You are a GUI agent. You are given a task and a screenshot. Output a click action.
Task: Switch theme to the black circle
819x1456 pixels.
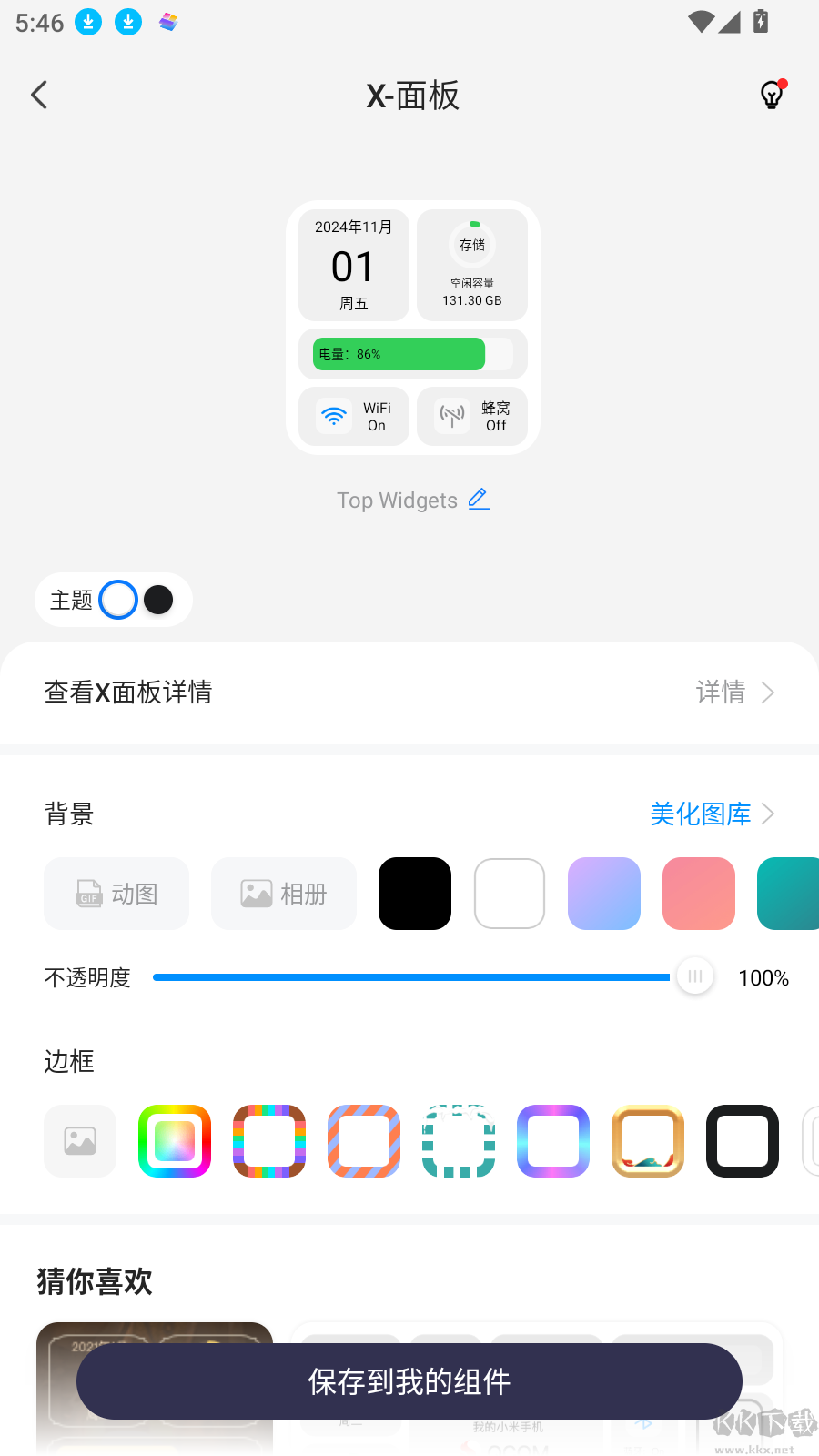(157, 600)
